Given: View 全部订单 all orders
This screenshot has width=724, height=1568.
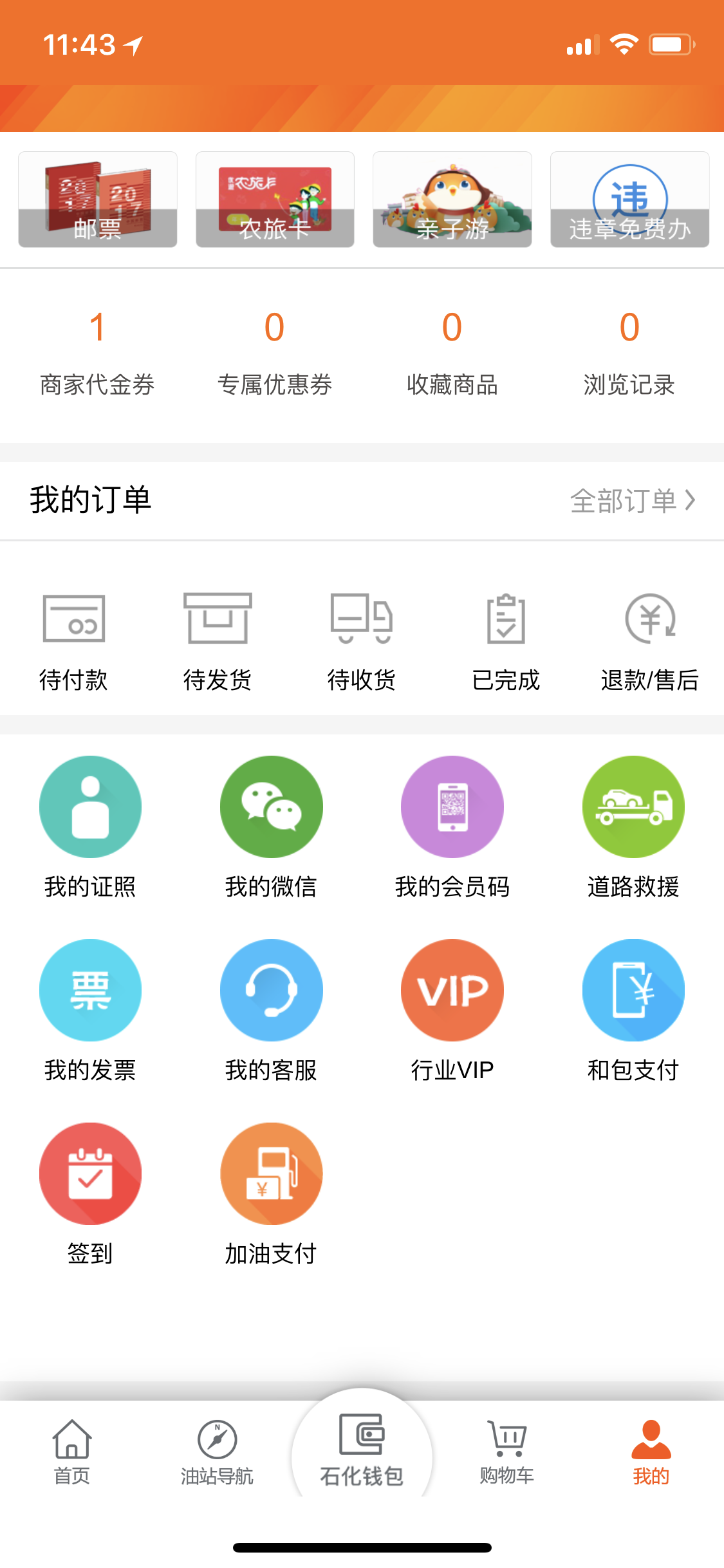Looking at the screenshot, I should (632, 501).
